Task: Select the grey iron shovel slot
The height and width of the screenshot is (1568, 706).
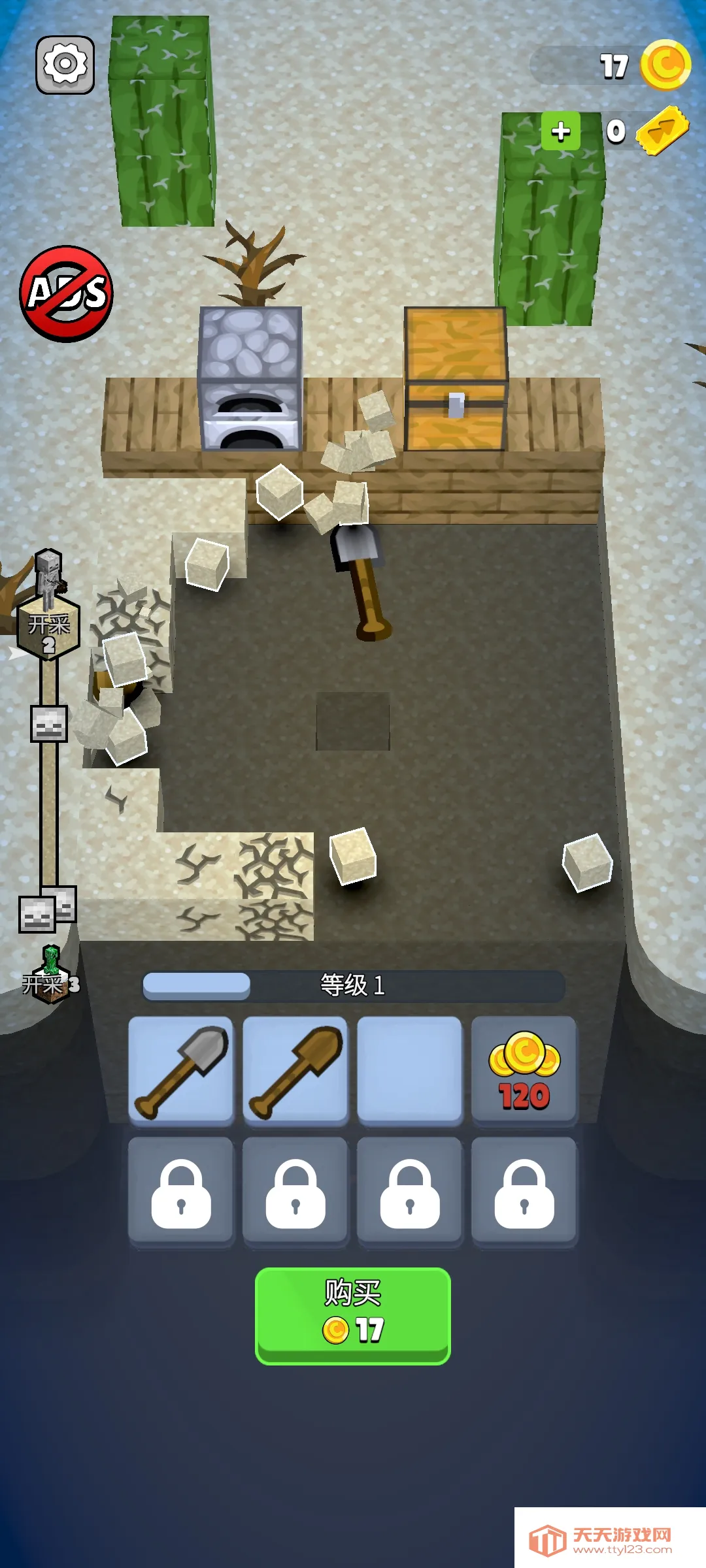Action: click(x=181, y=1070)
